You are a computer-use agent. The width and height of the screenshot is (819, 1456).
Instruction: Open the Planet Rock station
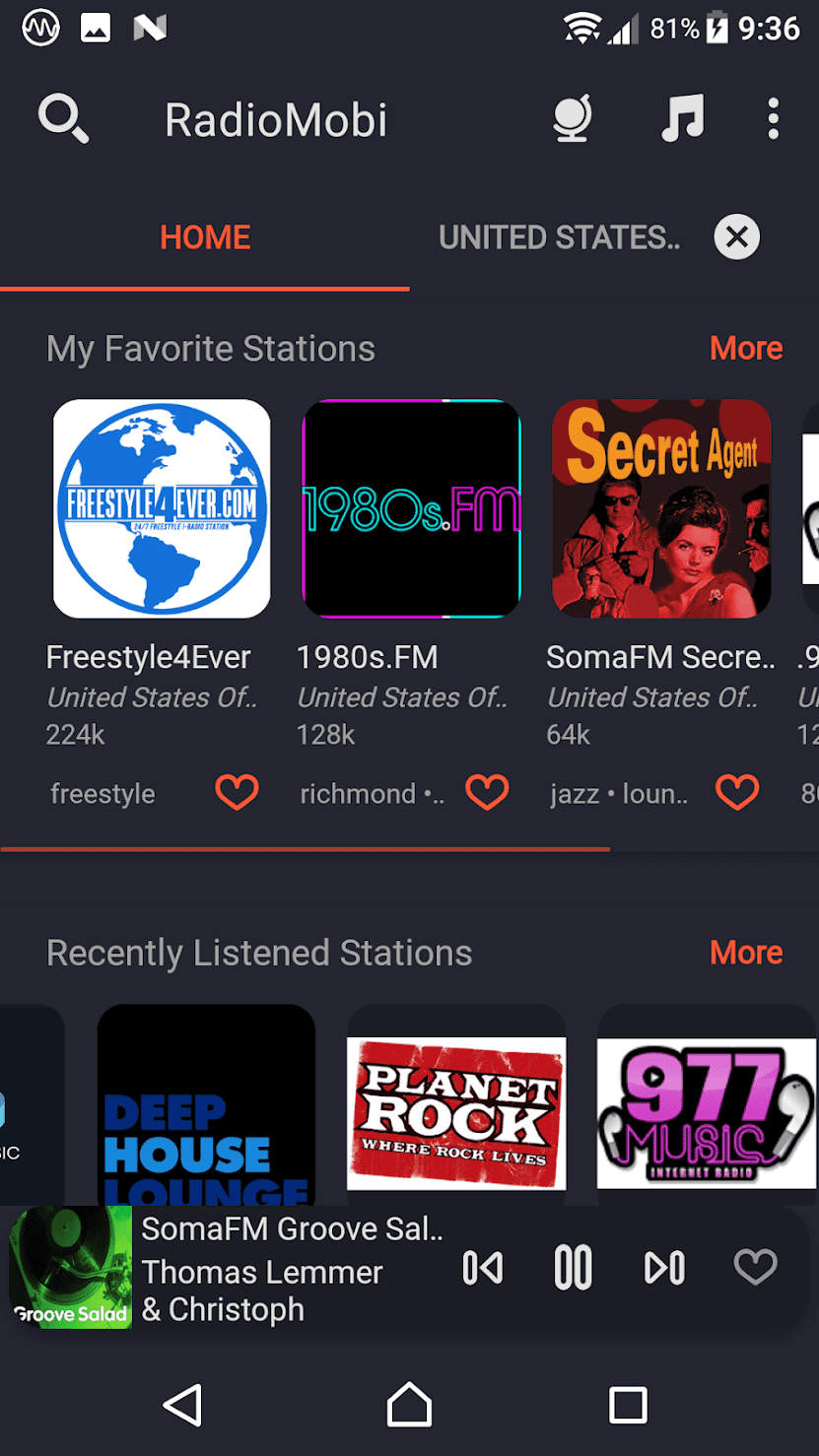pyautogui.click(x=456, y=1111)
